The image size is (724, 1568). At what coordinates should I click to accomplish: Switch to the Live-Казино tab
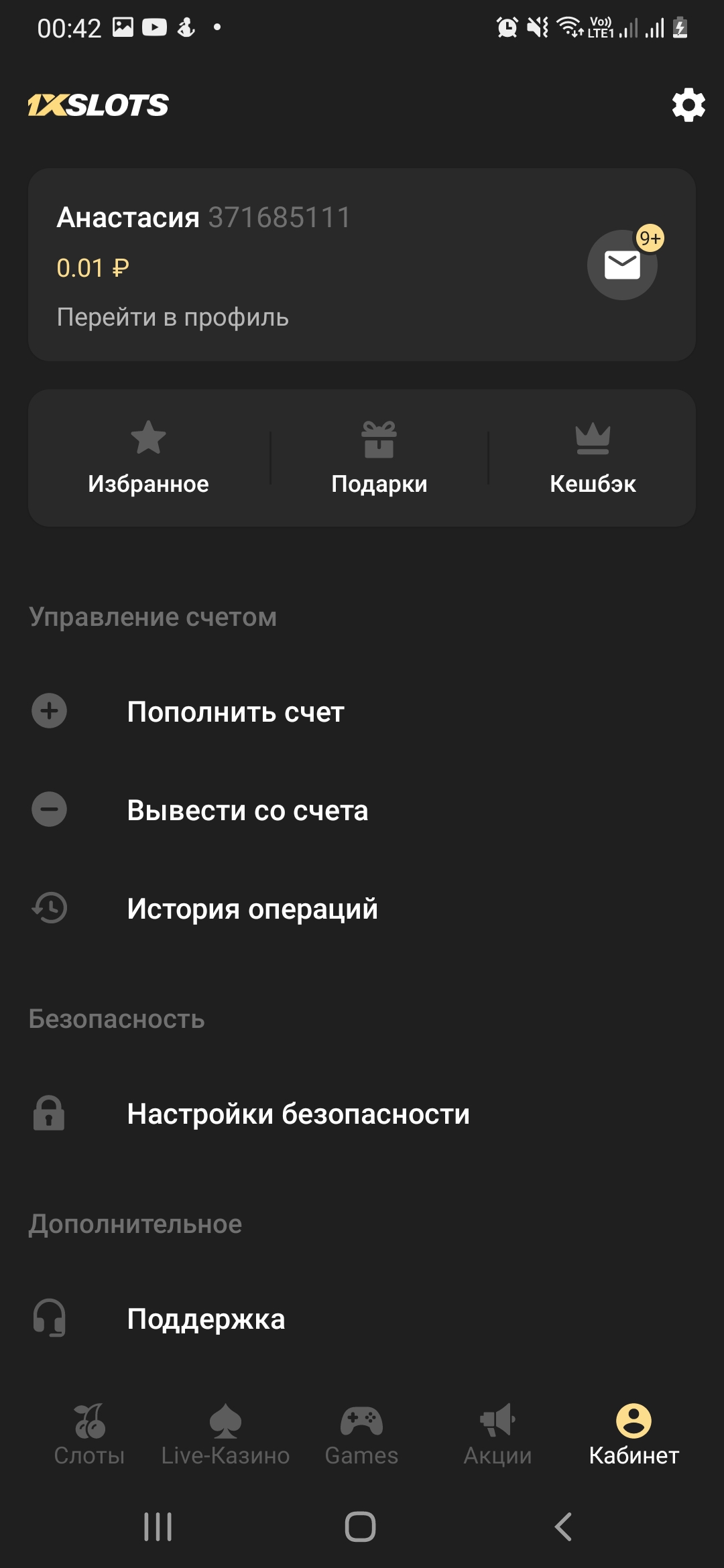point(225,1435)
